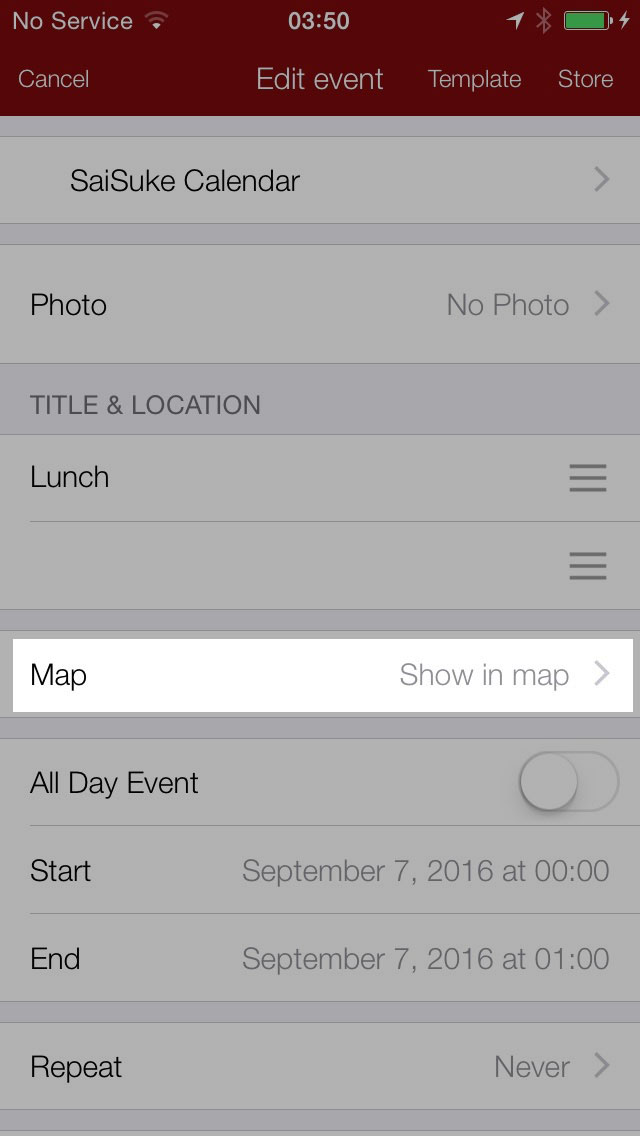Open the Photo row
Image resolution: width=640 pixels, height=1136 pixels.
click(320, 305)
